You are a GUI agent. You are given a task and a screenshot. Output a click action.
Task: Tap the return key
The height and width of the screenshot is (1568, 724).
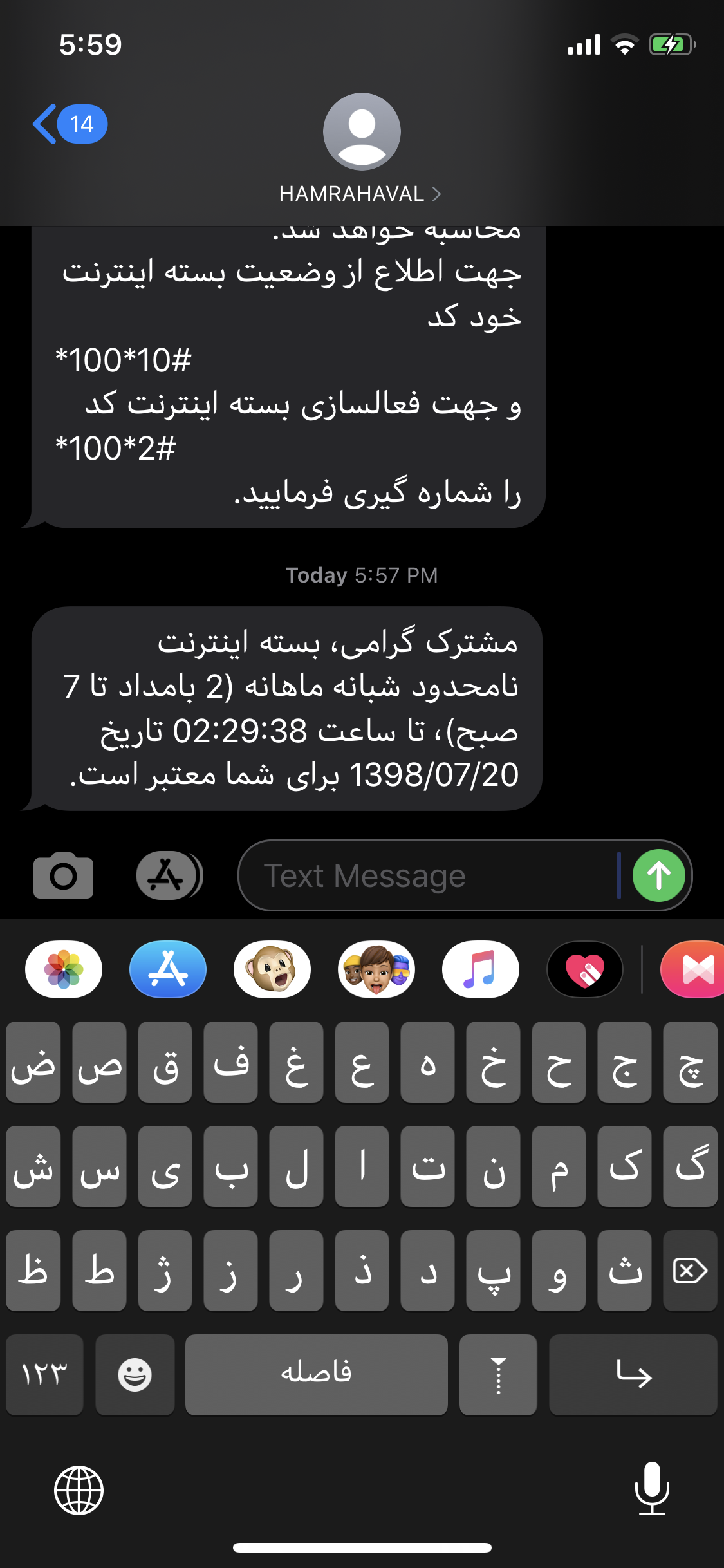[633, 1374]
